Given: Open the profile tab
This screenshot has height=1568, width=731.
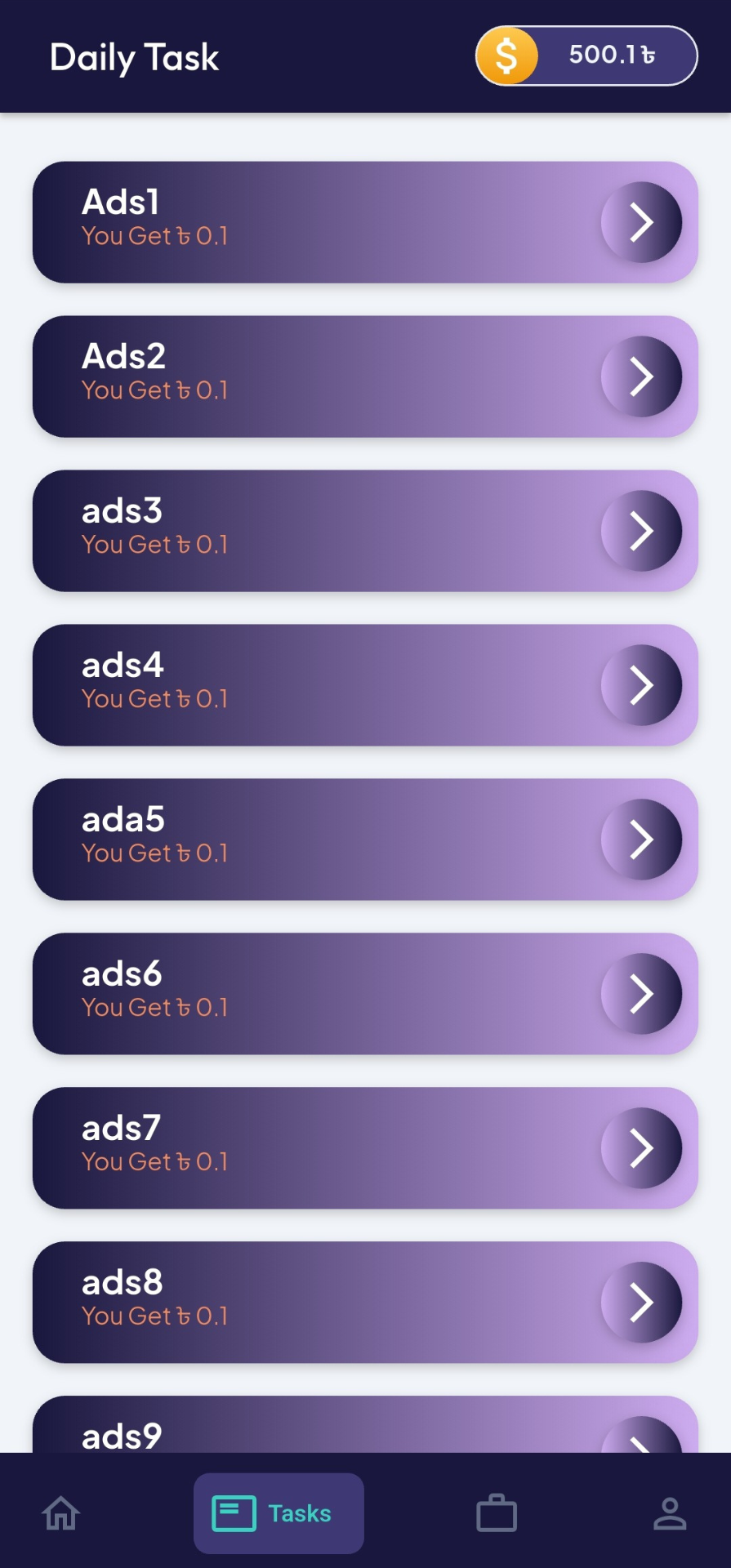Looking at the screenshot, I should click(x=670, y=1513).
